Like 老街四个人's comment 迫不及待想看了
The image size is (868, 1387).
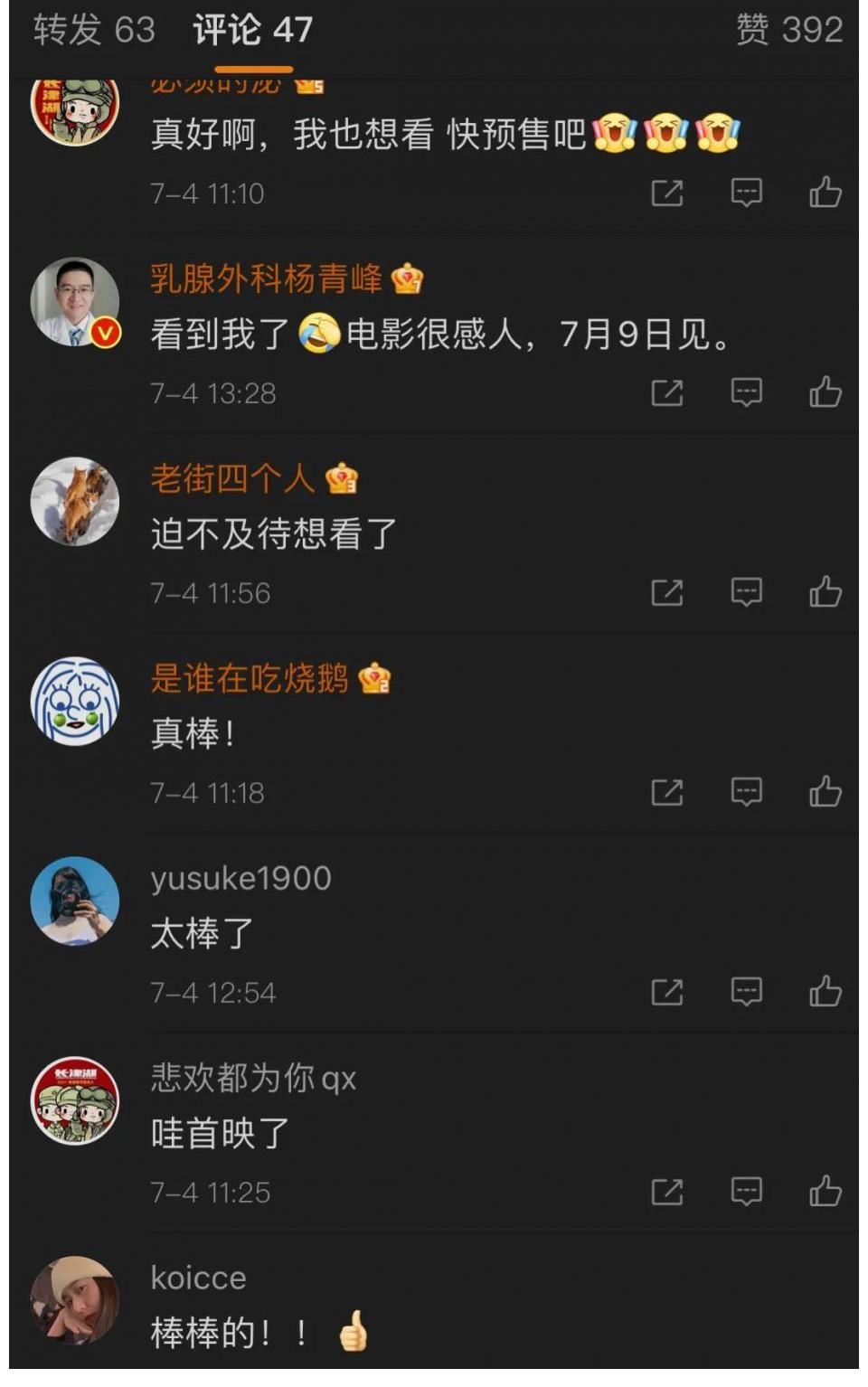tap(825, 592)
